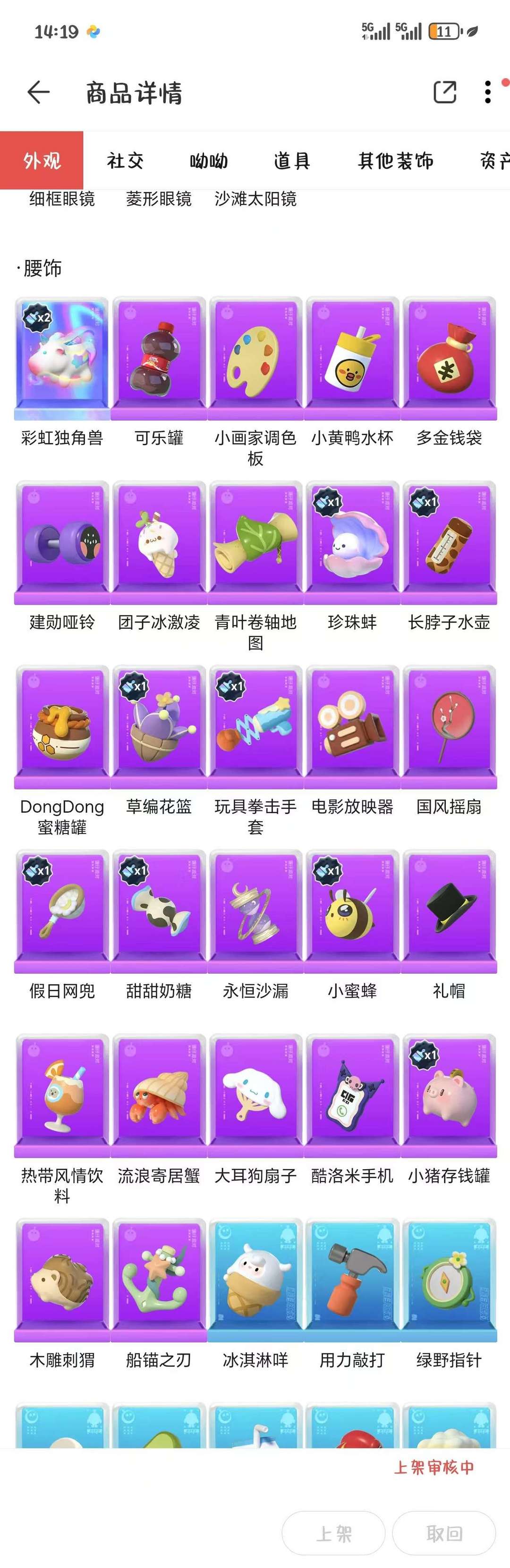
Task: Open the three-dot overflow menu
Action: click(487, 93)
